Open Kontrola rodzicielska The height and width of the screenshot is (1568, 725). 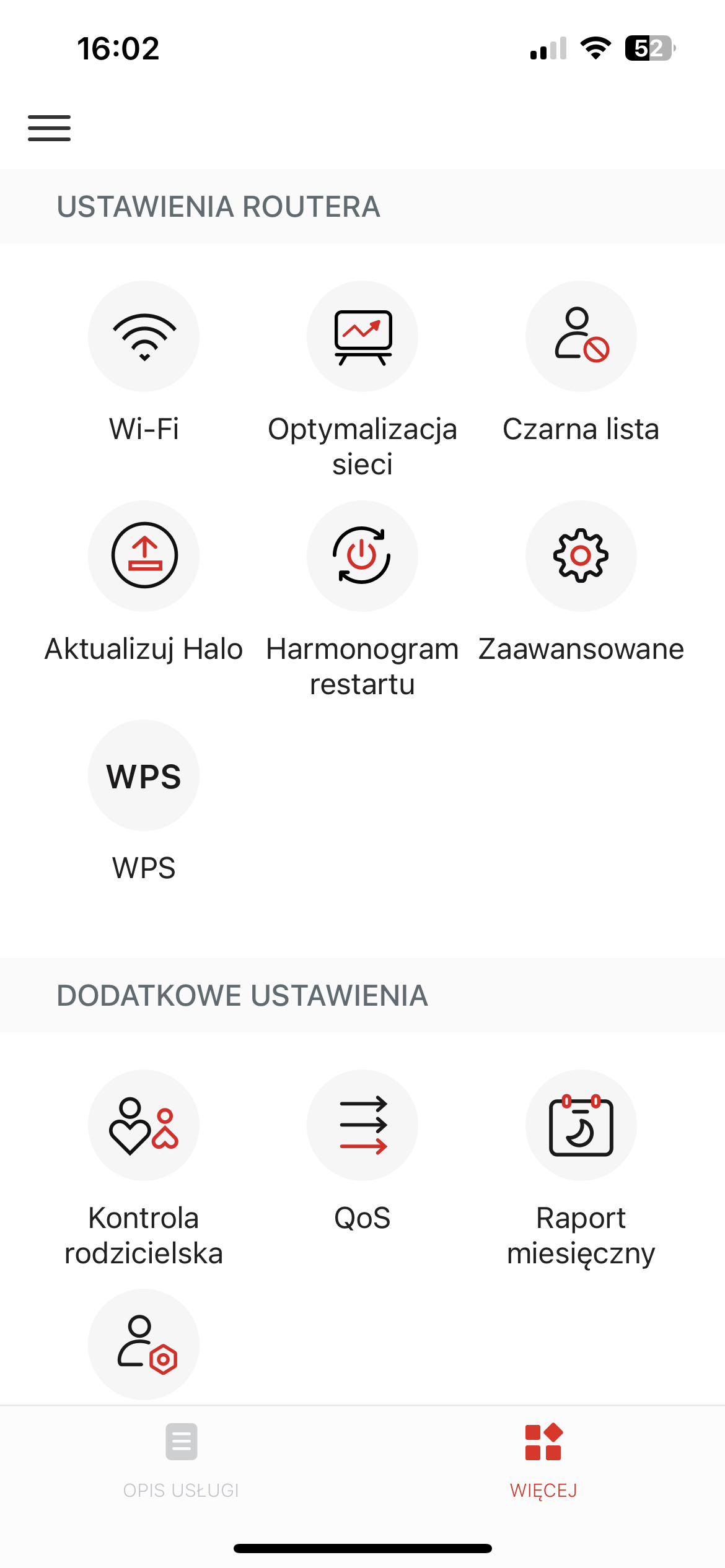144,1125
